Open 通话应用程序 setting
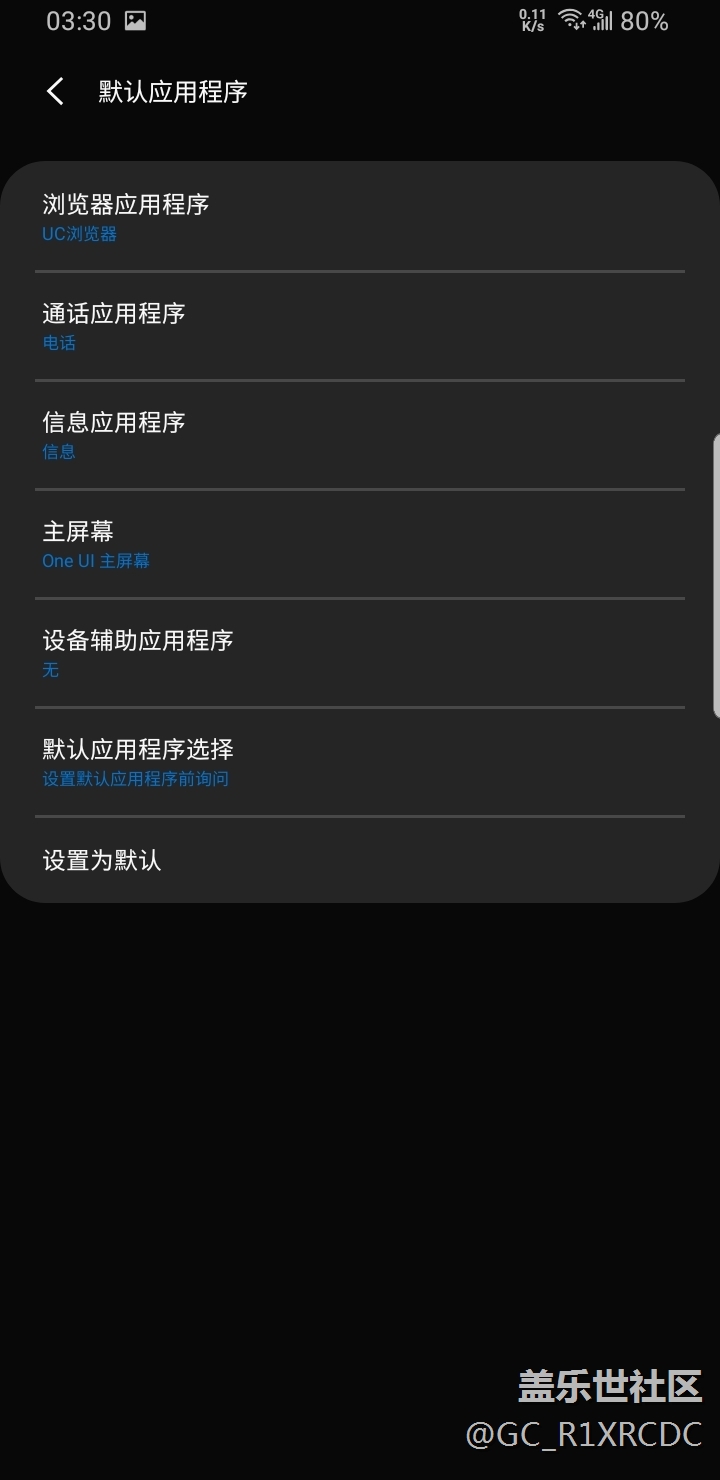Screen dimensions: 720x1480 tap(360, 326)
